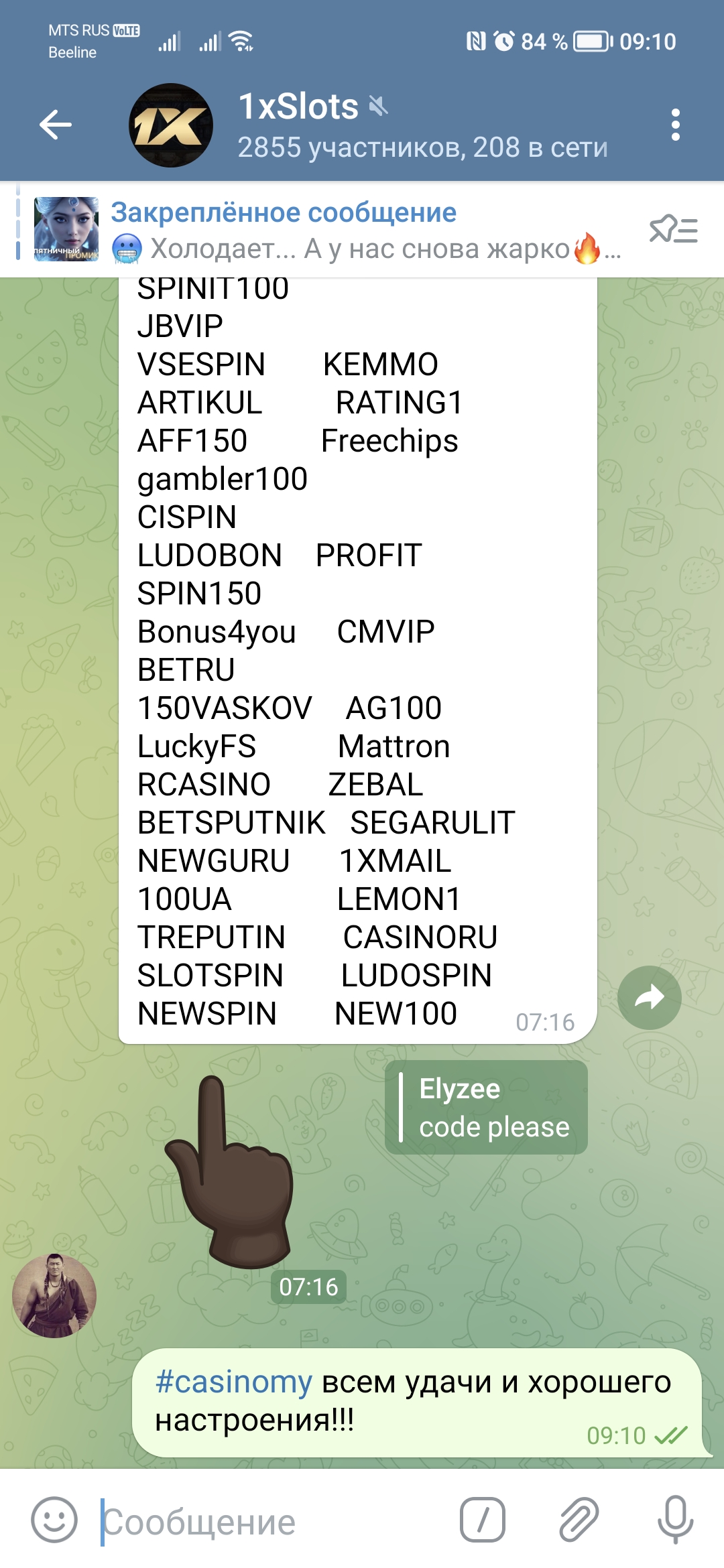Open the three-dot overflow menu
724x1568 pixels.
coord(675,125)
